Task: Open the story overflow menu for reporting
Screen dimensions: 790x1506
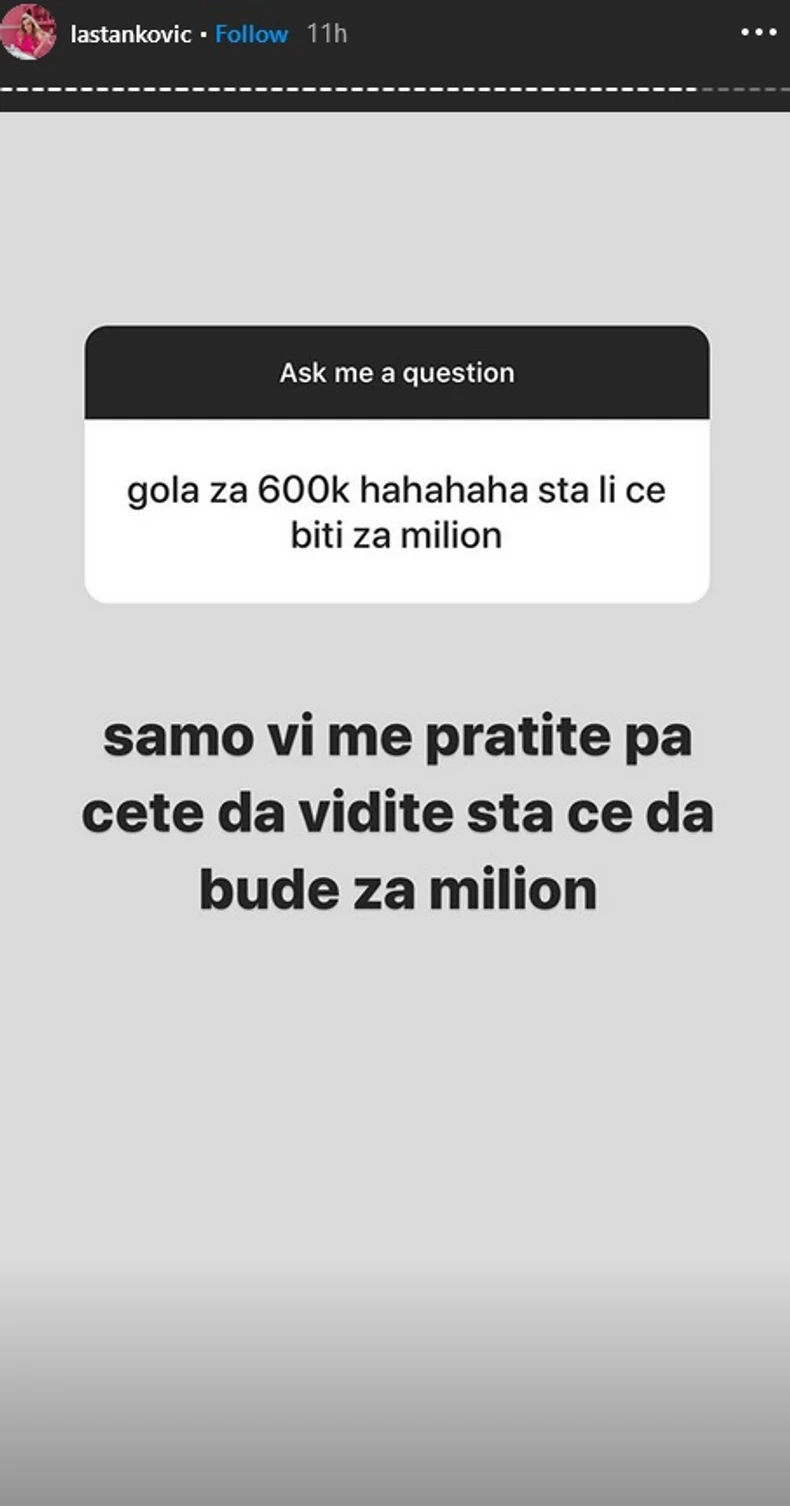Action: 757,33
